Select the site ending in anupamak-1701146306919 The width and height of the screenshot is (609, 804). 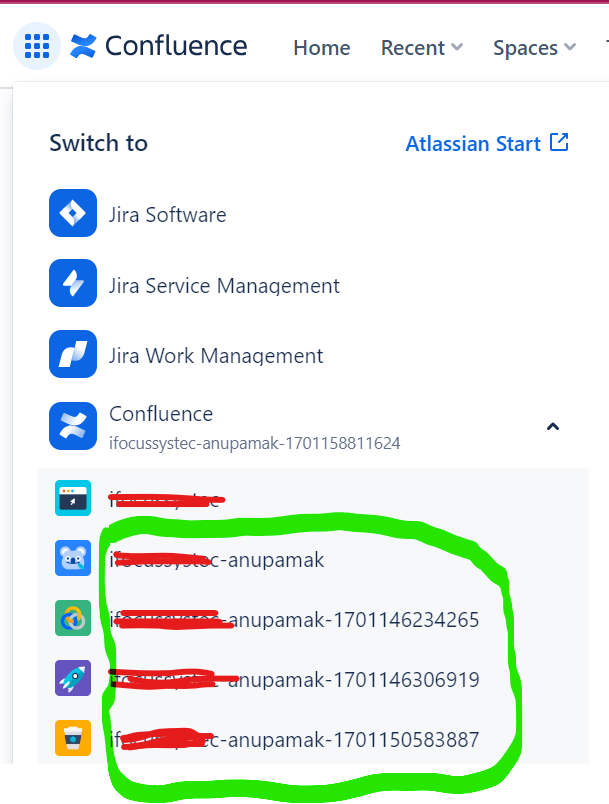[295, 680]
